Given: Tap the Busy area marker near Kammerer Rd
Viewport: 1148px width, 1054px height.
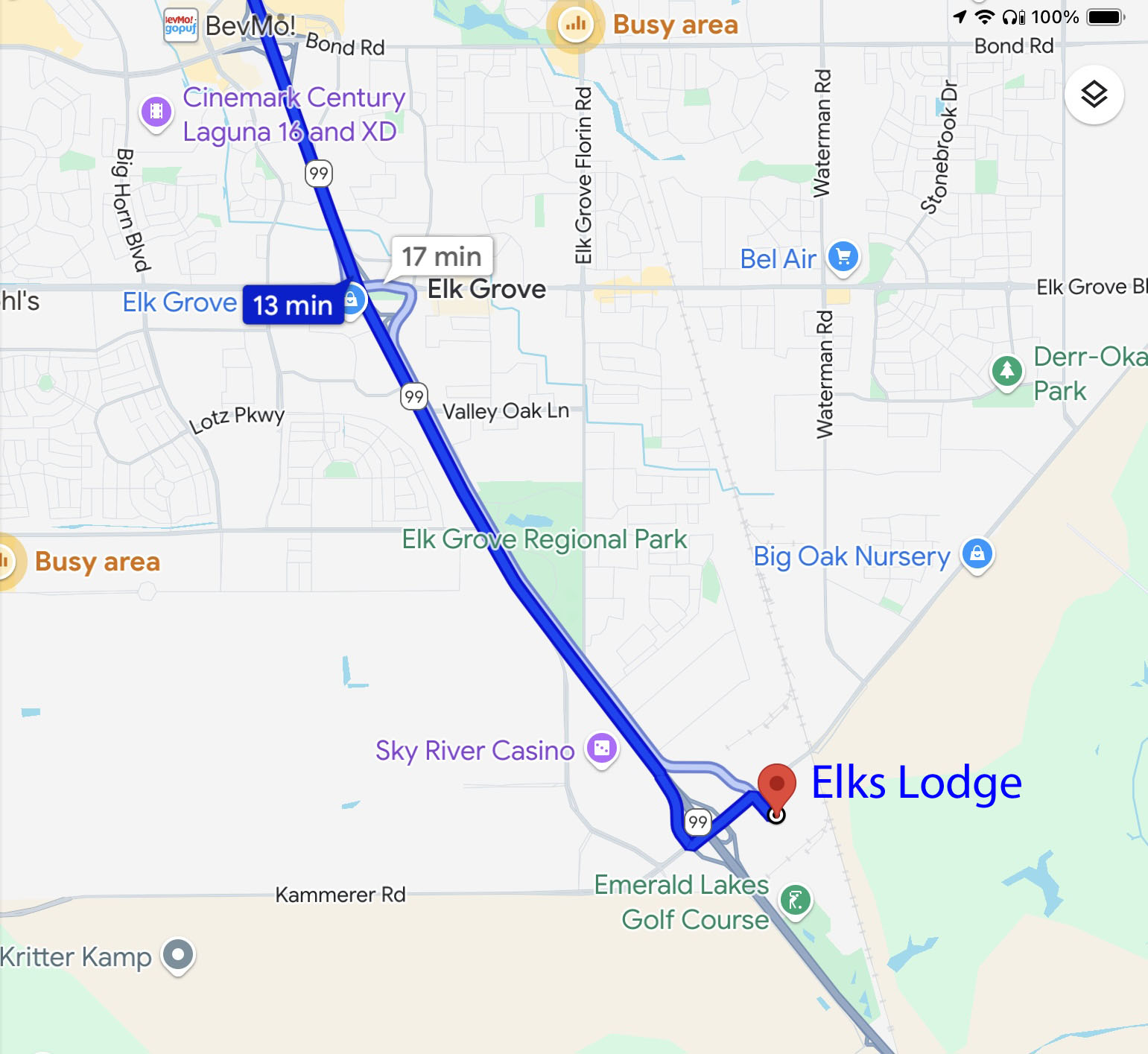Looking at the screenshot, I should click(7, 562).
